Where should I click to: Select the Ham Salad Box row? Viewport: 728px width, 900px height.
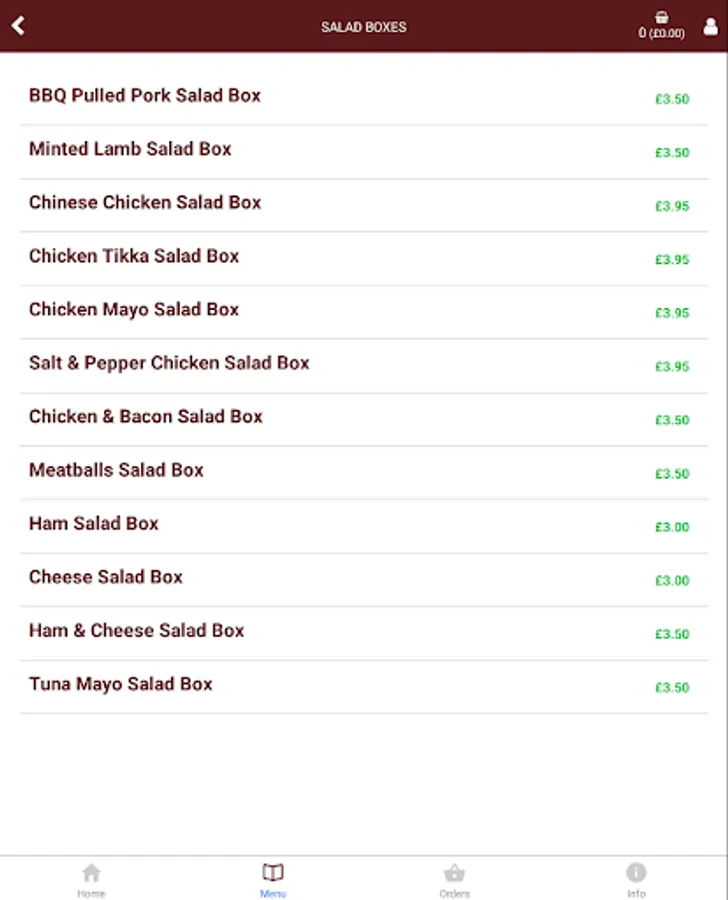pos(364,526)
